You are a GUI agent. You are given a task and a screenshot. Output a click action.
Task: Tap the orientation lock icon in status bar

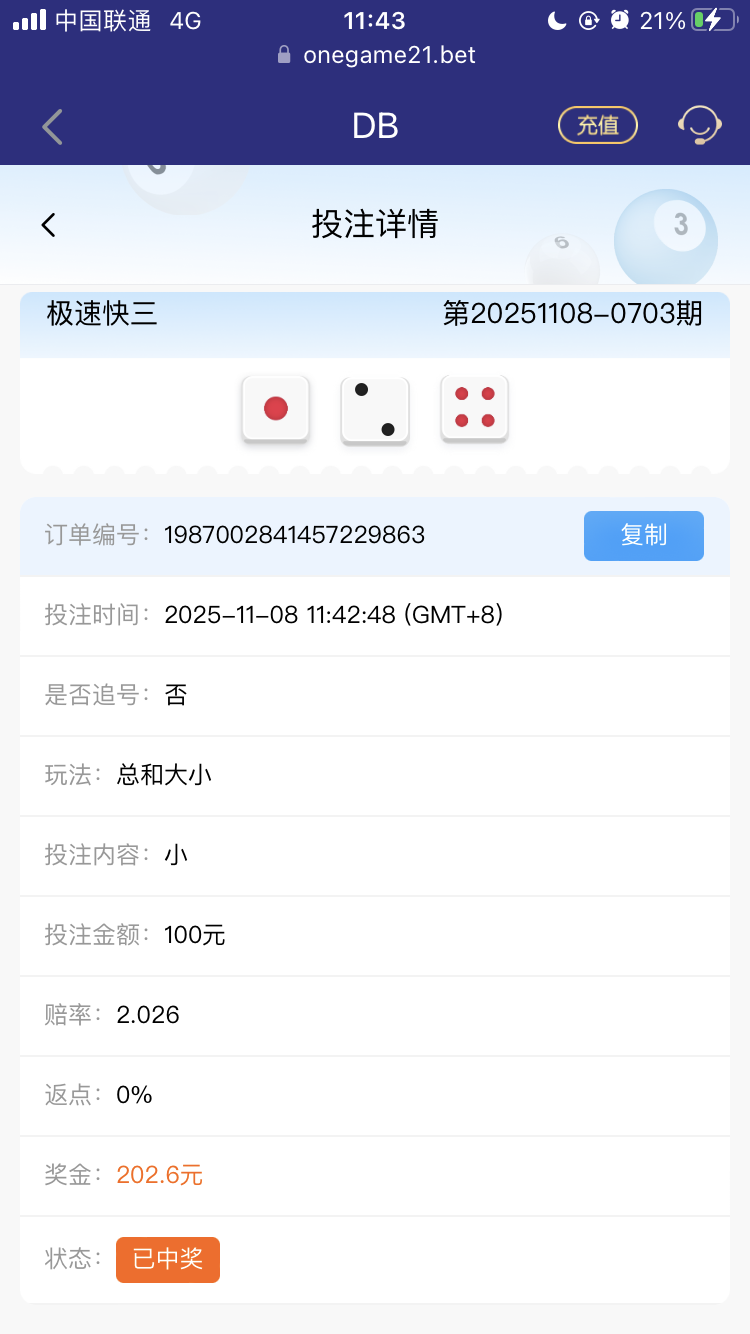tap(588, 18)
